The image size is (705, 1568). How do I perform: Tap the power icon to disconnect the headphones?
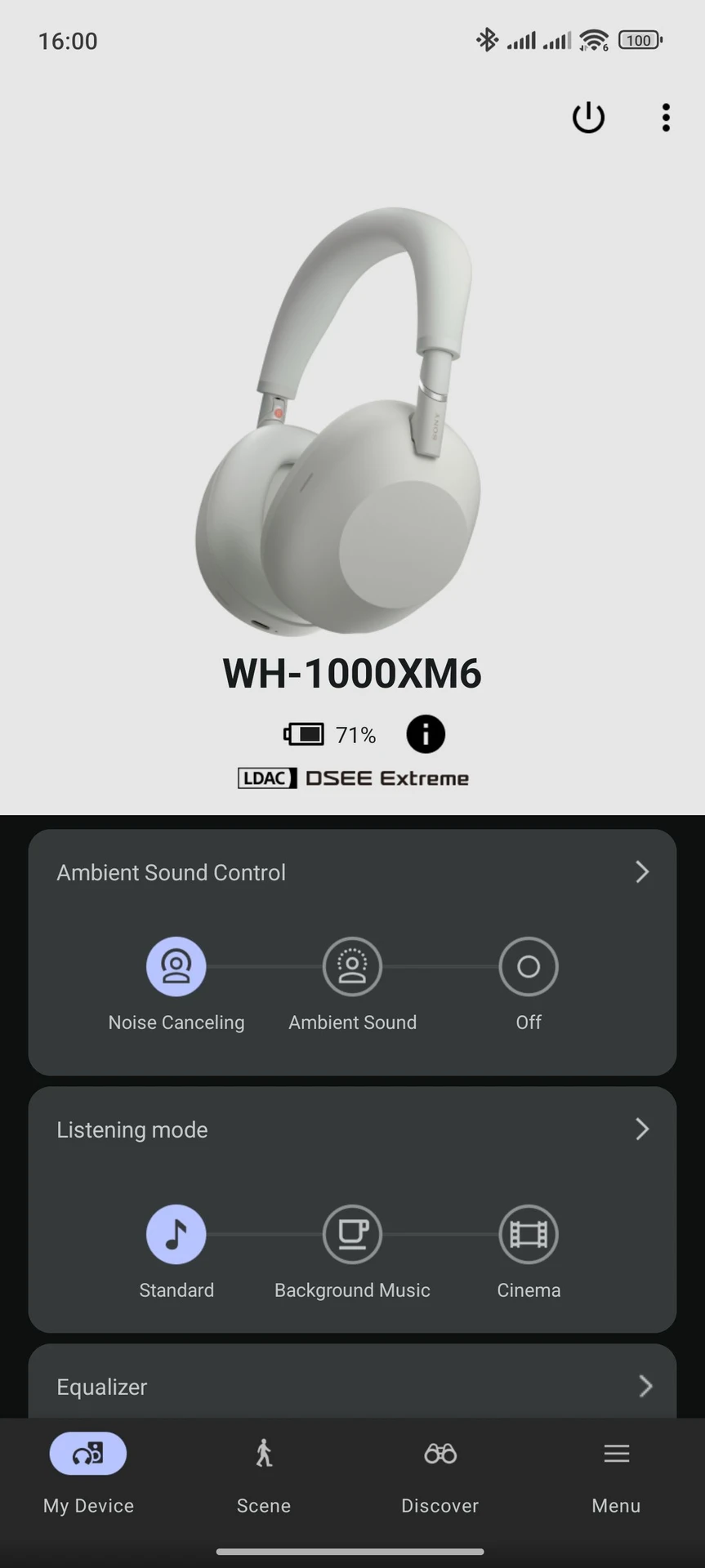point(588,118)
